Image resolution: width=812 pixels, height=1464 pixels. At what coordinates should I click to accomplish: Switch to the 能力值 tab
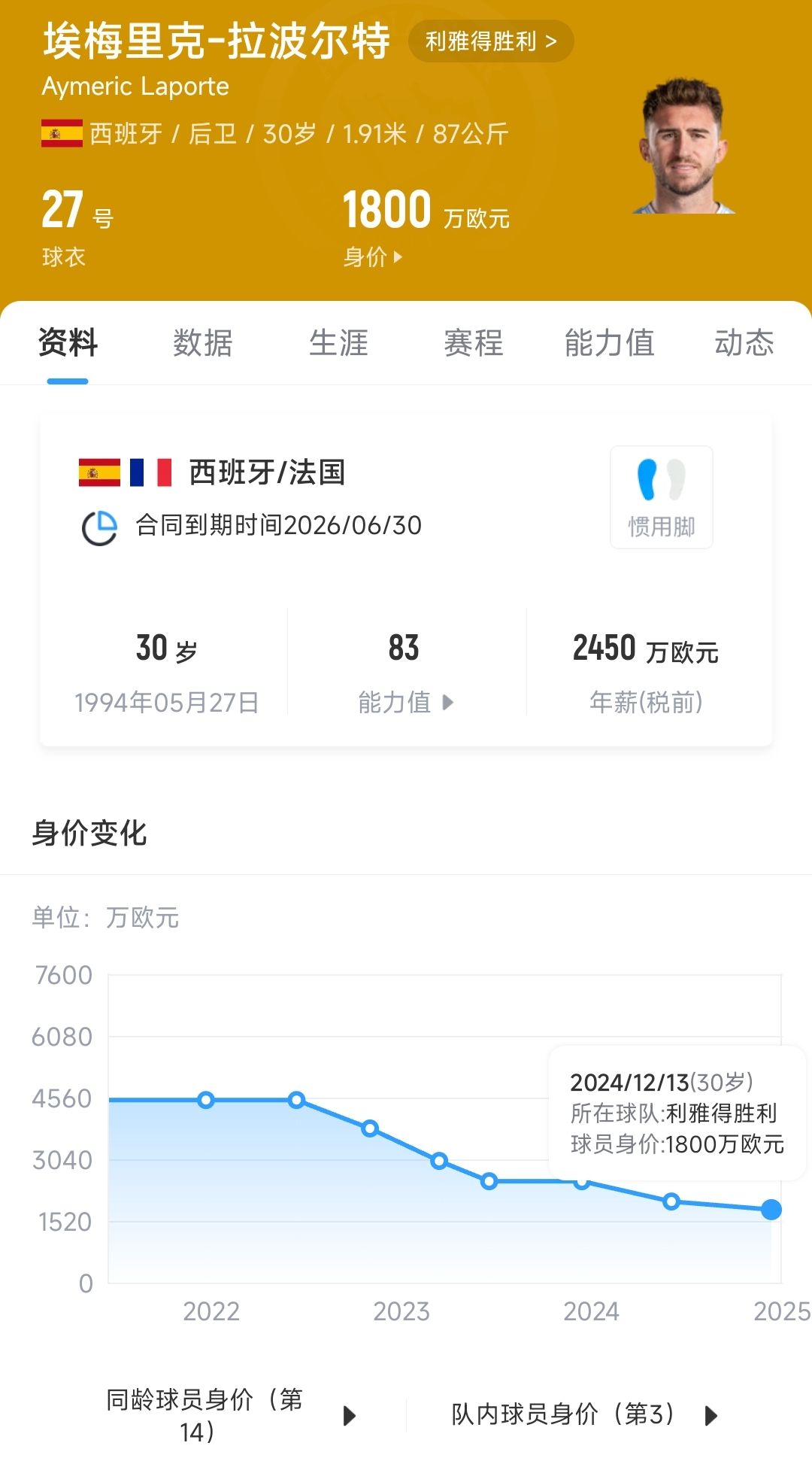coord(609,343)
